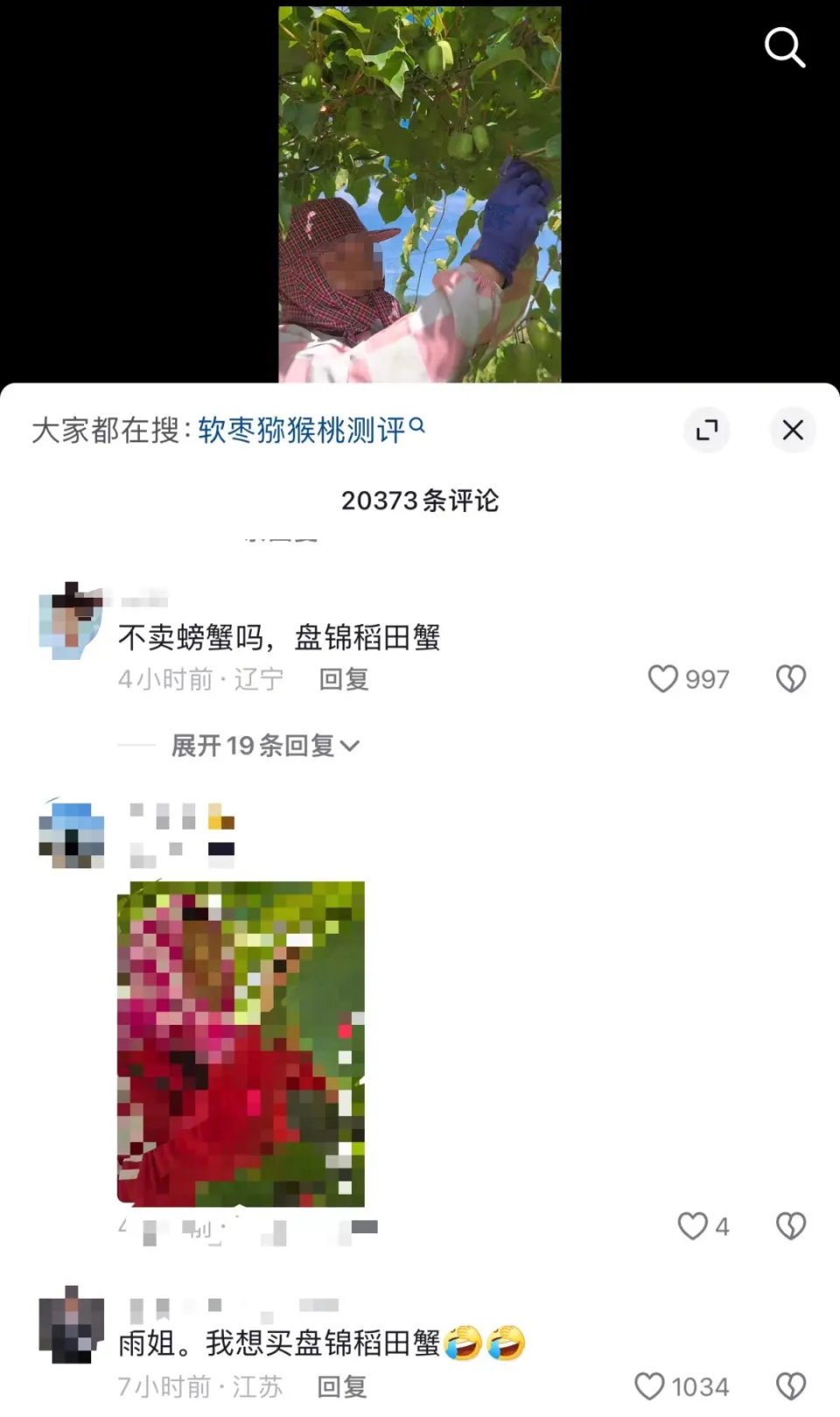Screen dimensions: 840x1417
Task: Close the comments panel
Action: pos(792,430)
